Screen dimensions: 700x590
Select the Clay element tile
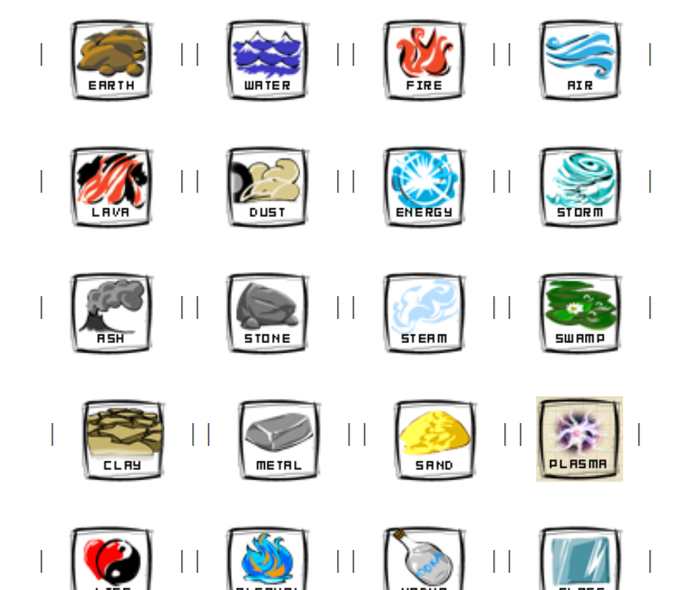(122, 440)
